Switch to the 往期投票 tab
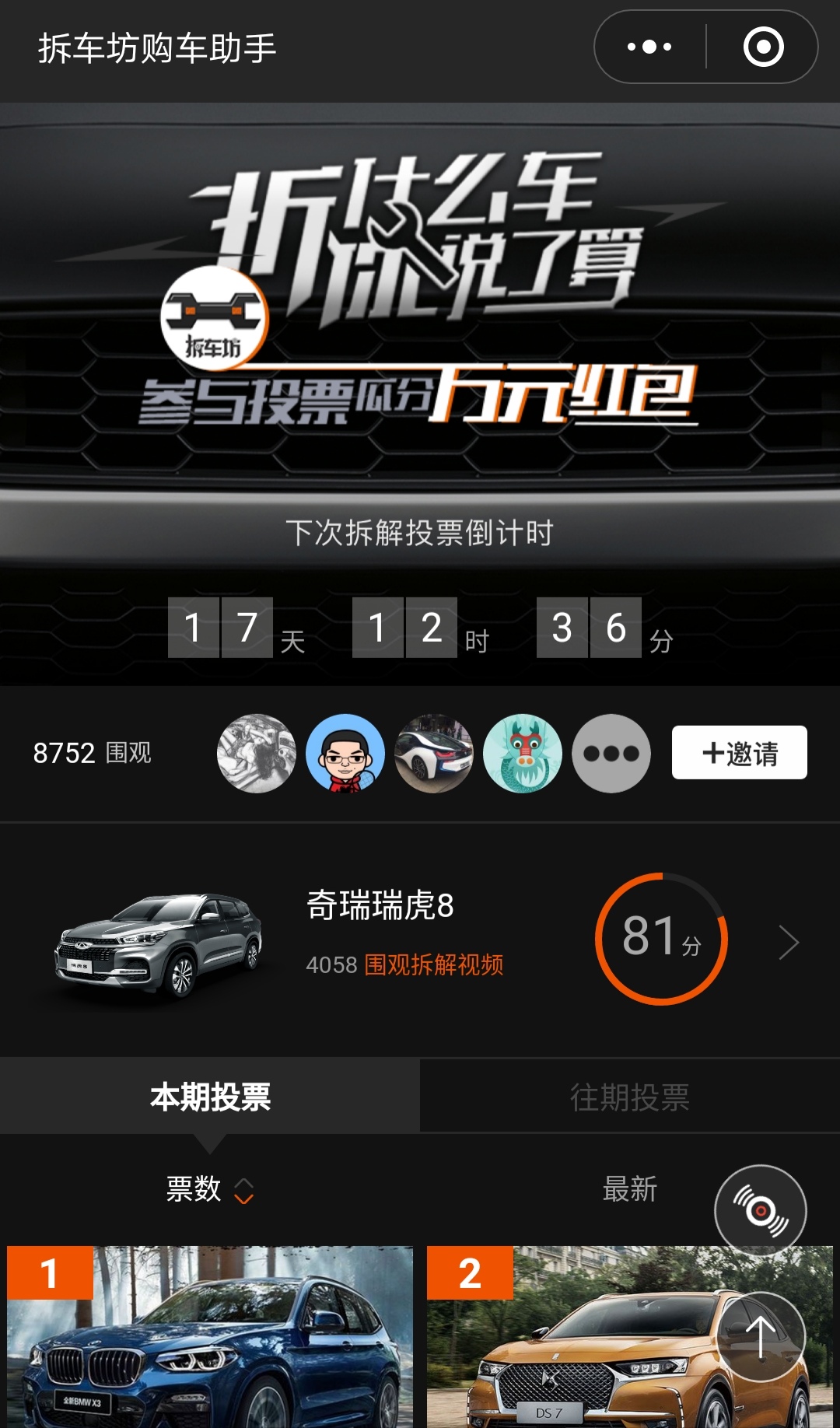This screenshot has width=840, height=1428. tap(630, 1097)
